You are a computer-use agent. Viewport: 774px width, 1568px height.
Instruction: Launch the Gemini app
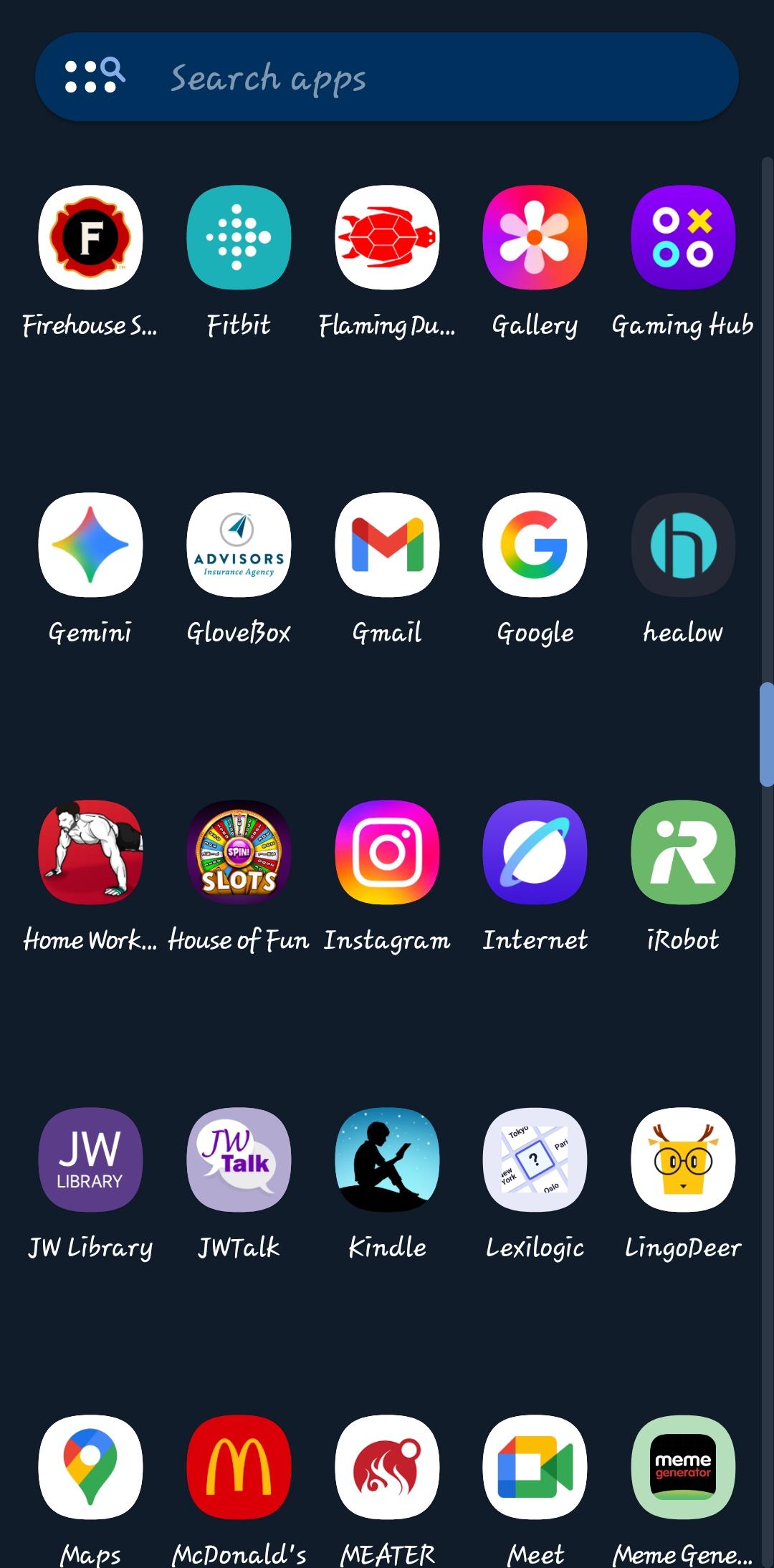click(x=90, y=545)
